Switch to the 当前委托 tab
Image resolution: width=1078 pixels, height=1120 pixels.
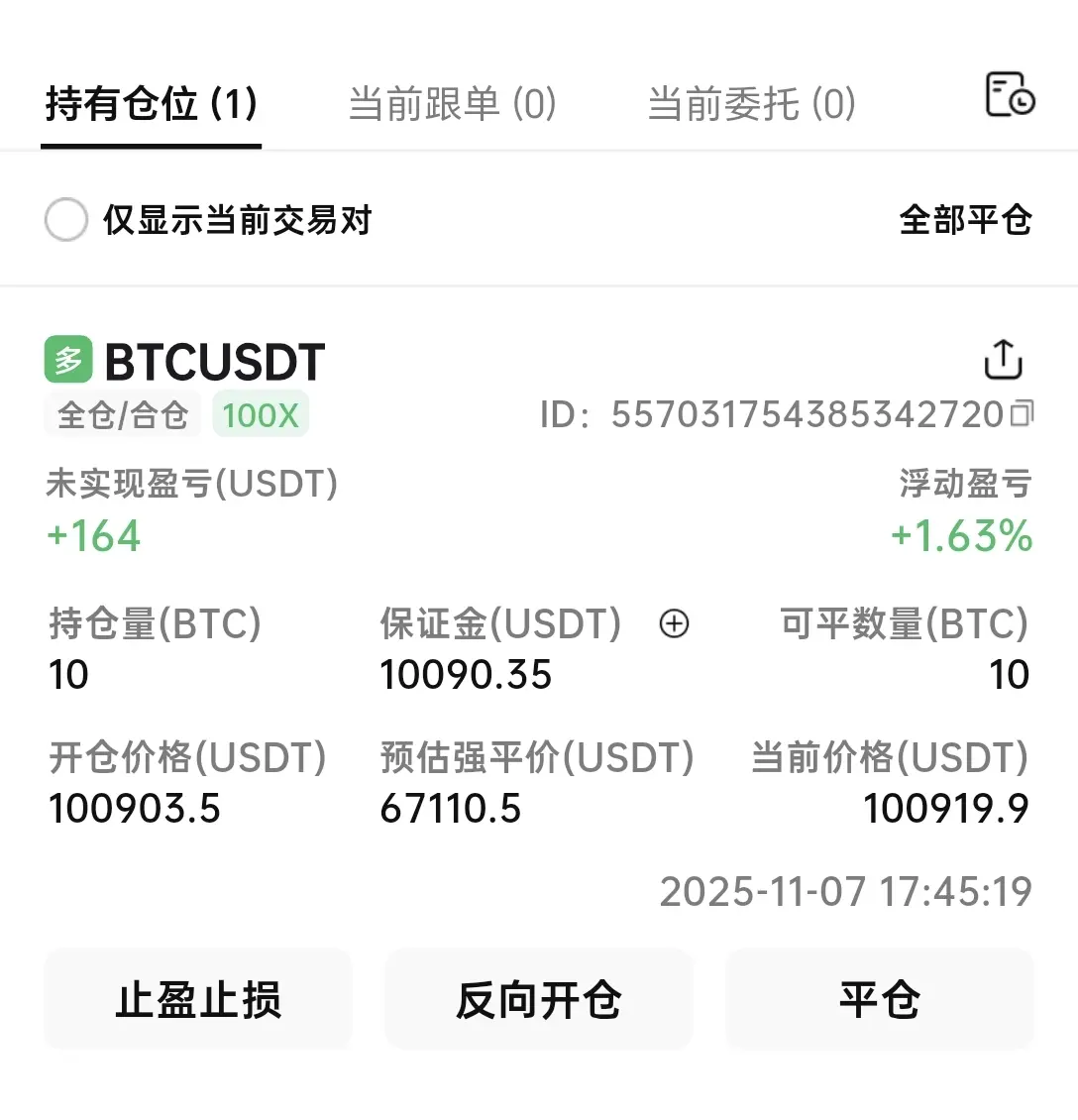tap(751, 103)
